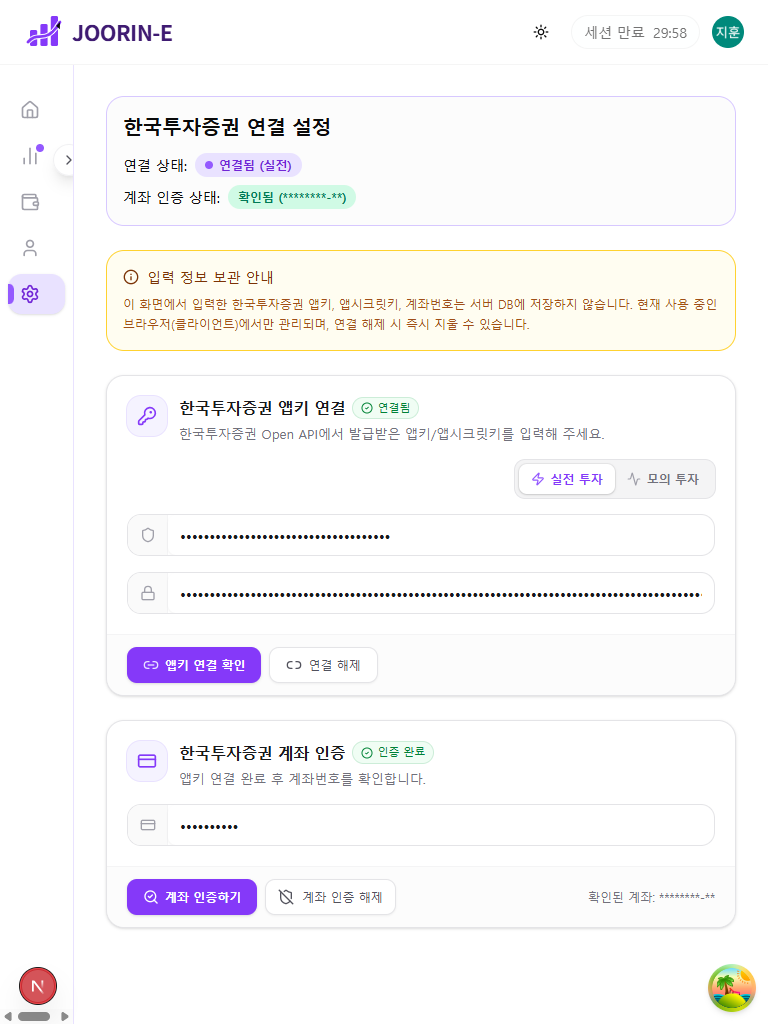Tap 연결 해제 to disconnect
This screenshot has width=768, height=1024.
click(x=323, y=665)
